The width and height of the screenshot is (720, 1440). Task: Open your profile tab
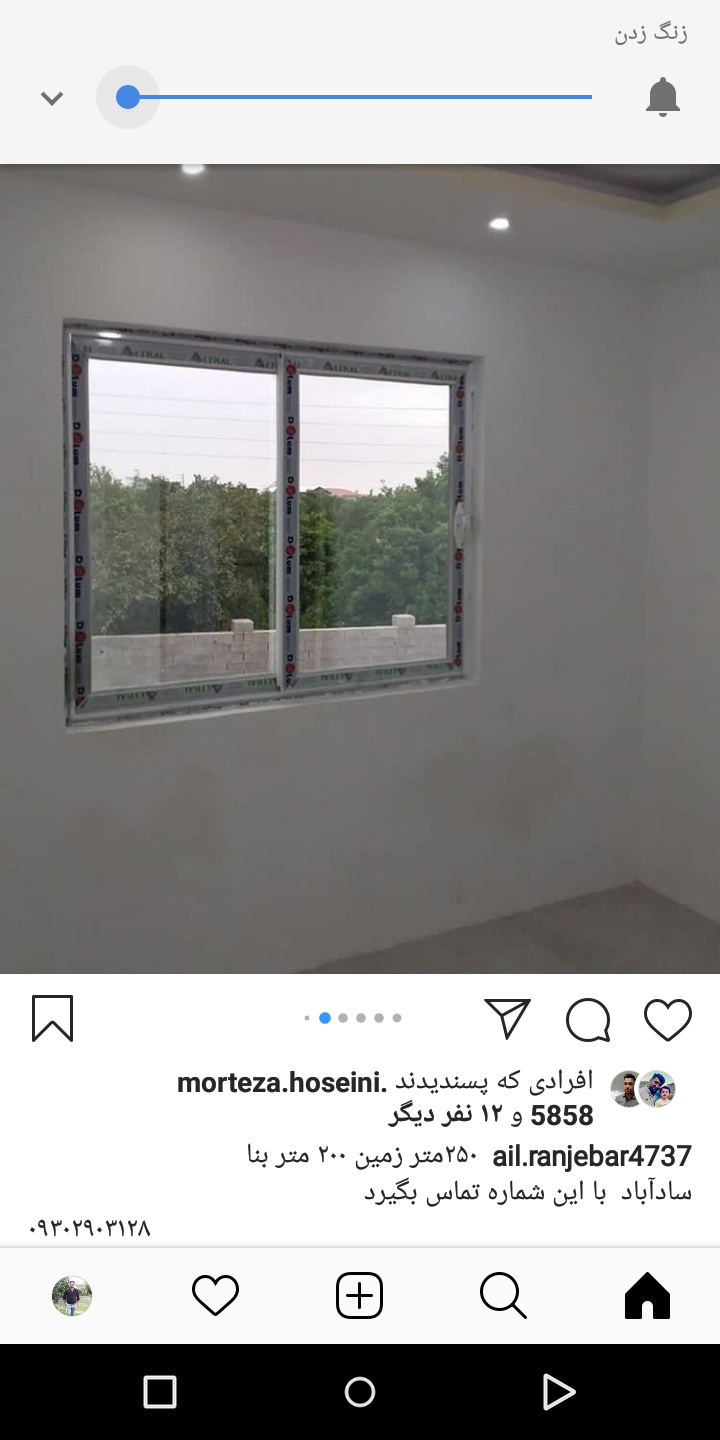[x=72, y=1296]
